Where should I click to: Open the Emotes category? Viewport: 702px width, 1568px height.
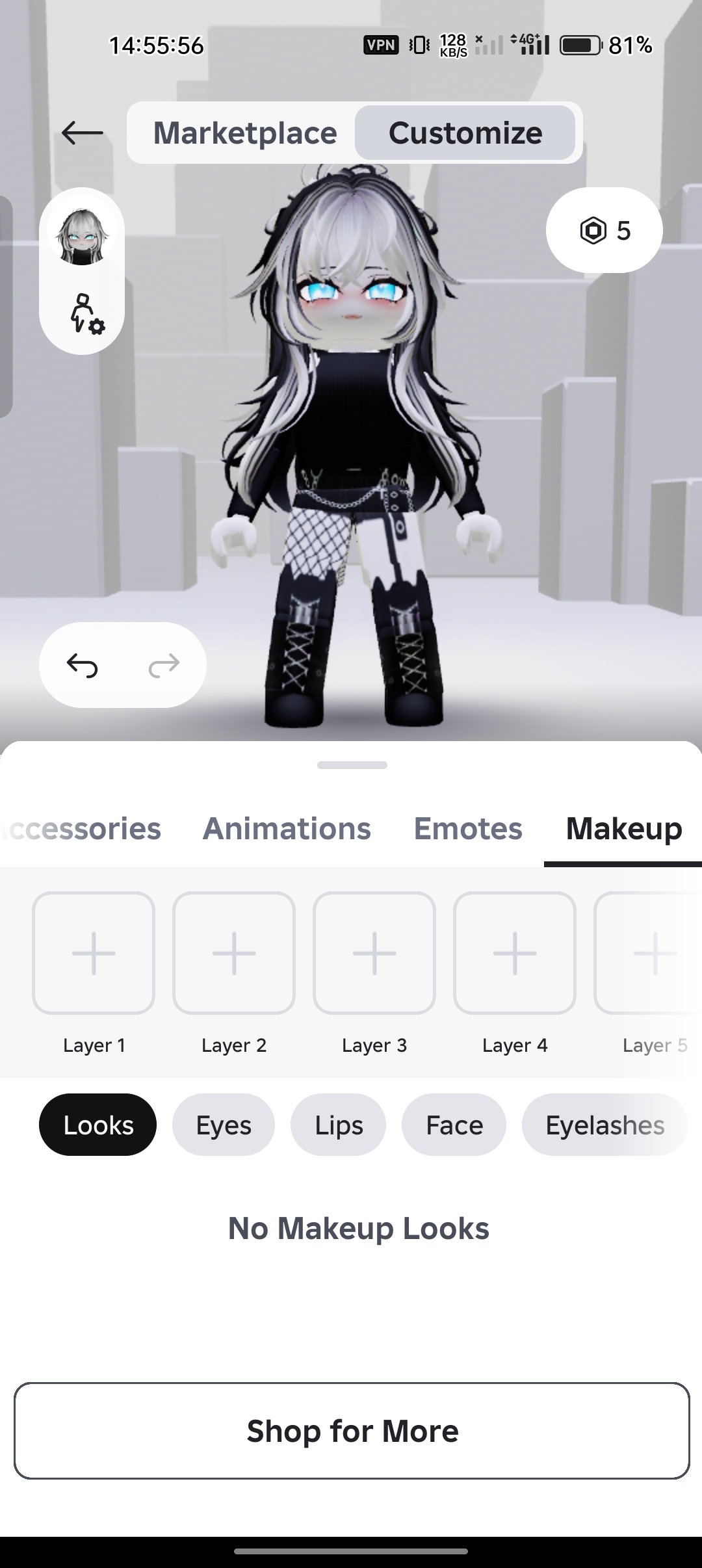(x=468, y=829)
